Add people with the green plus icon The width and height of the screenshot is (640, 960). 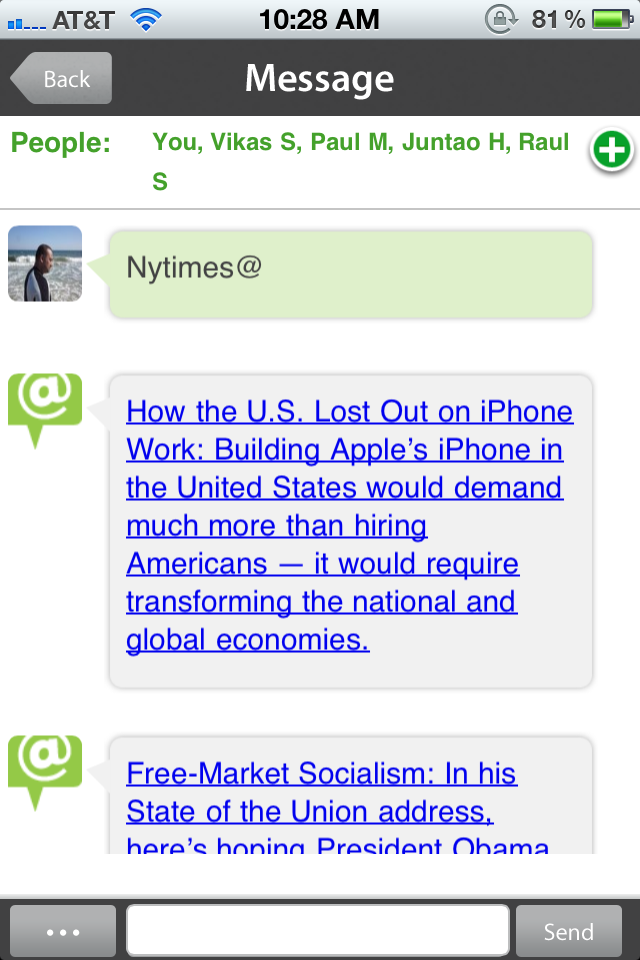point(611,150)
